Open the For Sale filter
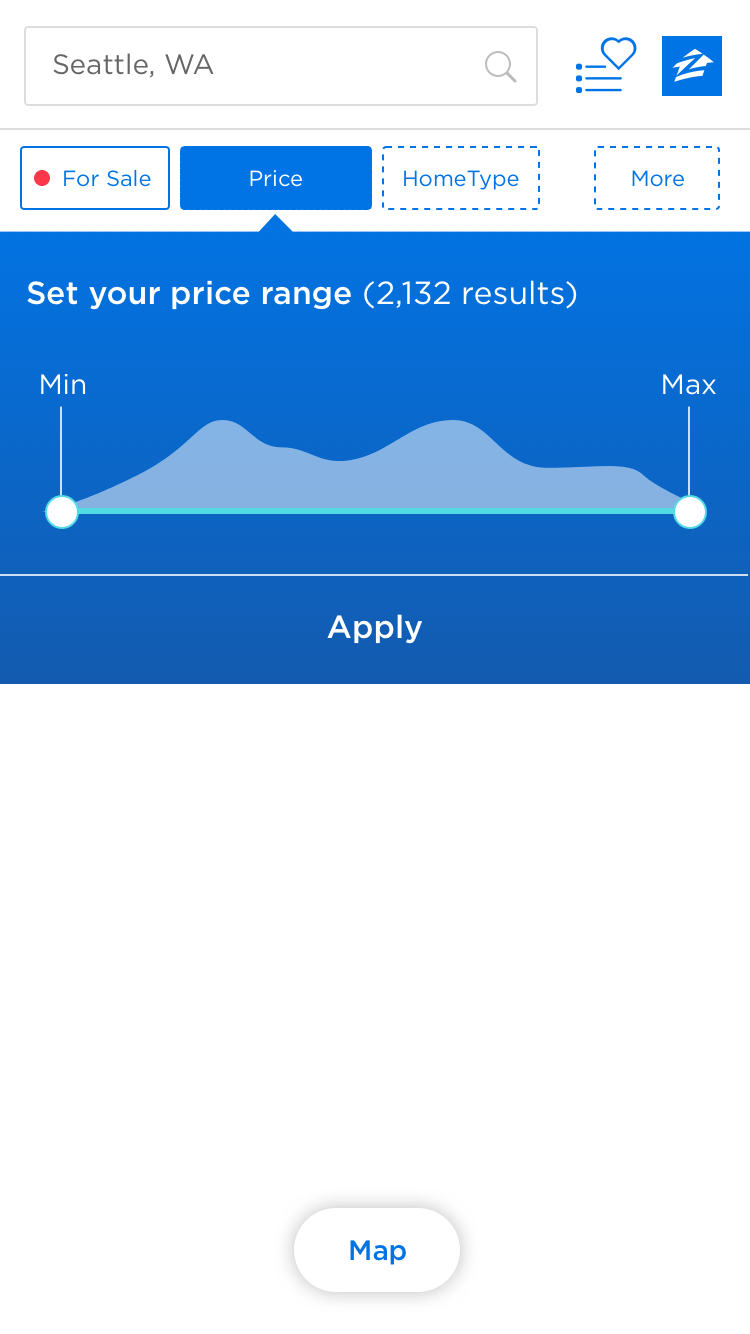Viewport: 750px width, 1334px height. (x=95, y=178)
